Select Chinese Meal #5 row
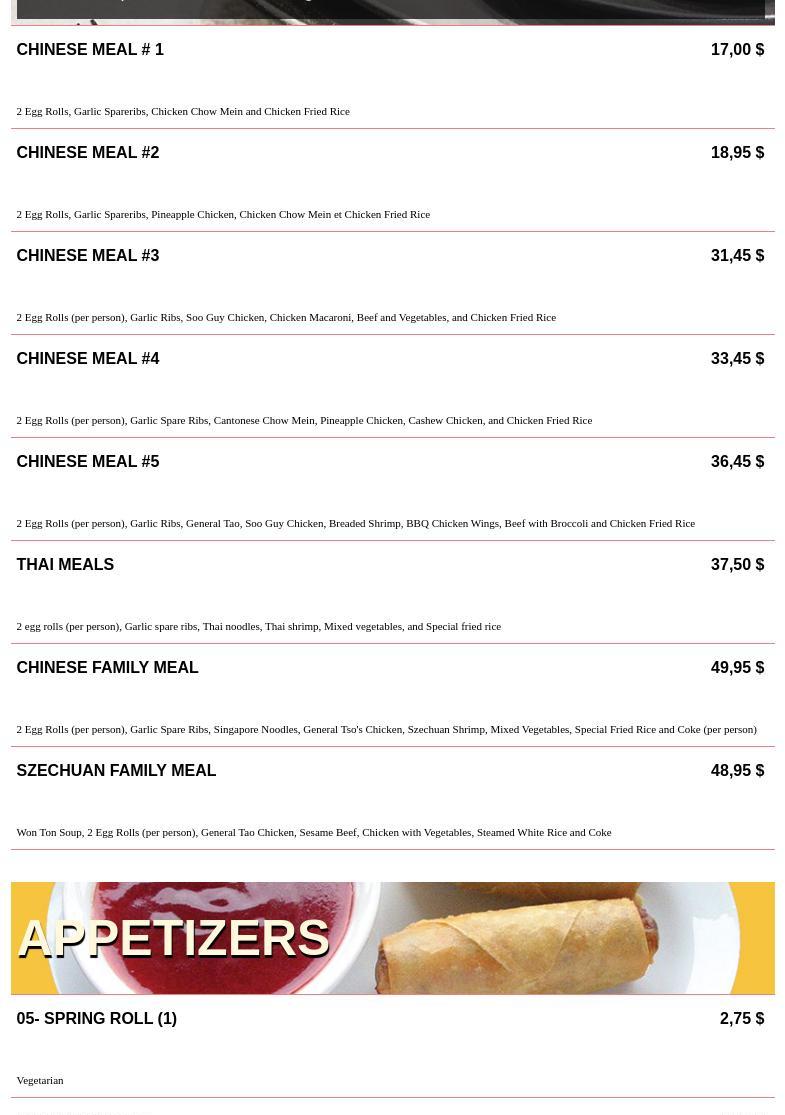Image resolution: width=785 pixels, height=1115 pixels. (88, 462)
